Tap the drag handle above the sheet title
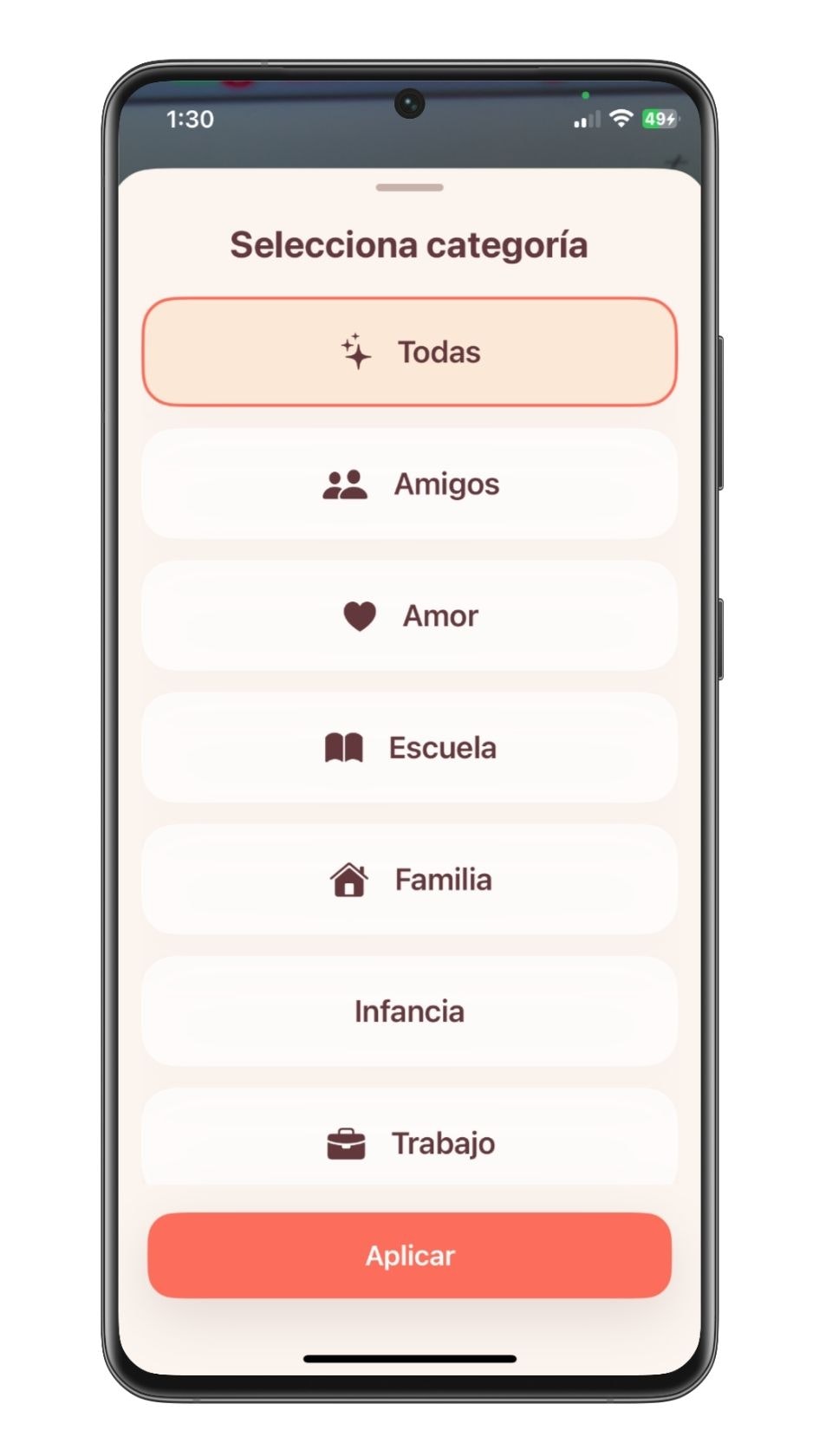 coord(410,187)
